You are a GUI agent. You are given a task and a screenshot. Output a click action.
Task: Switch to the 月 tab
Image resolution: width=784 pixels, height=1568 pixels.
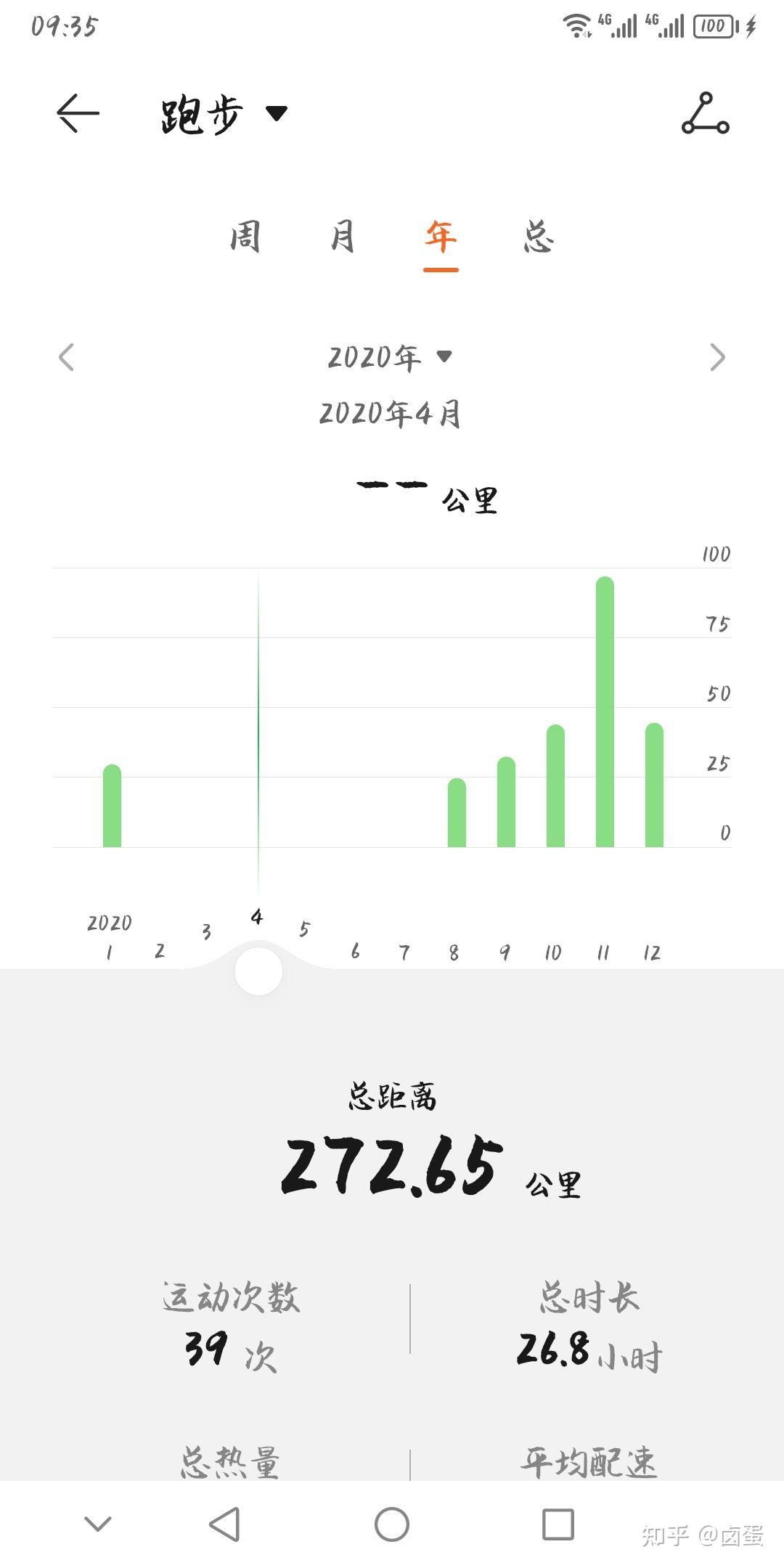coord(343,237)
